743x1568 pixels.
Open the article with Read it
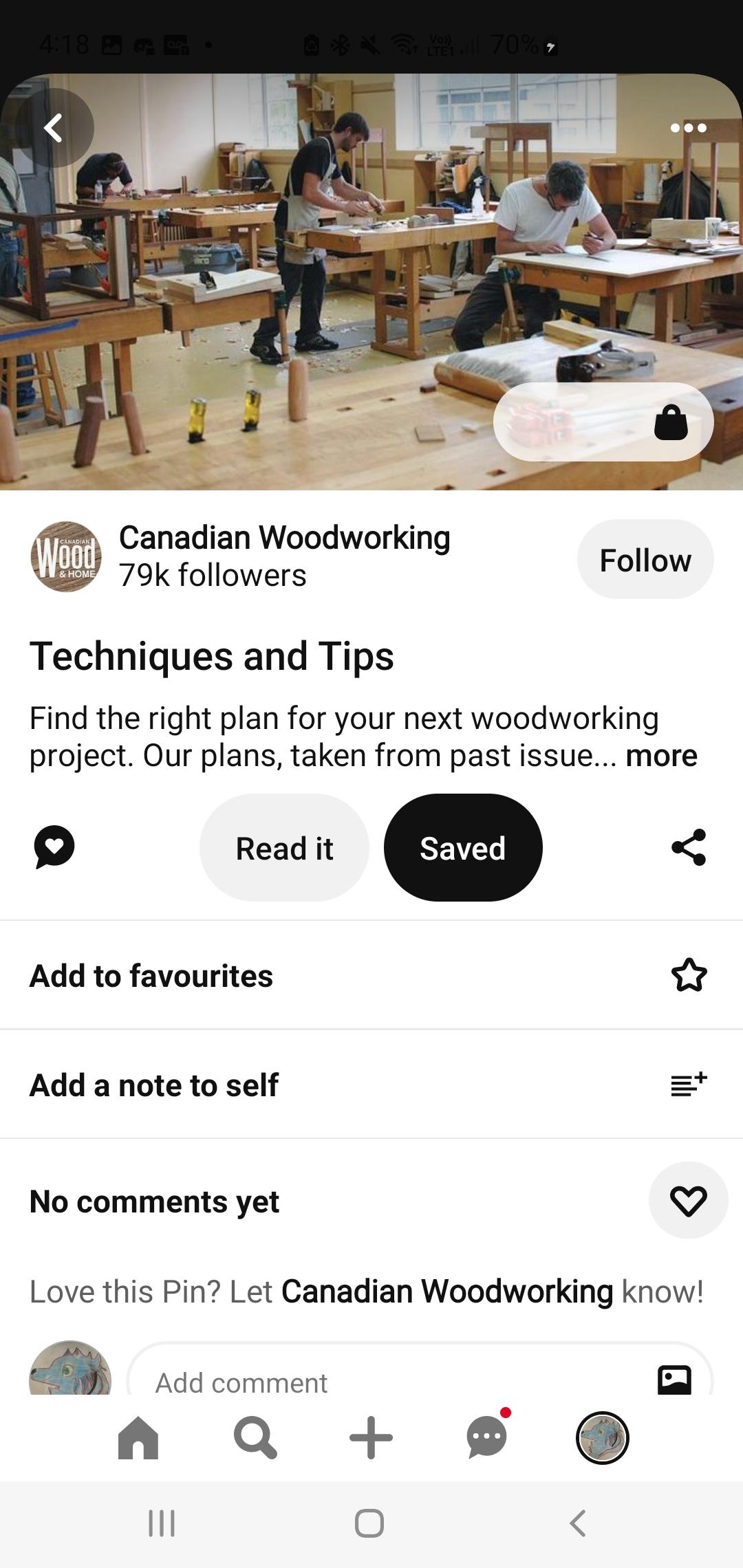pos(284,848)
